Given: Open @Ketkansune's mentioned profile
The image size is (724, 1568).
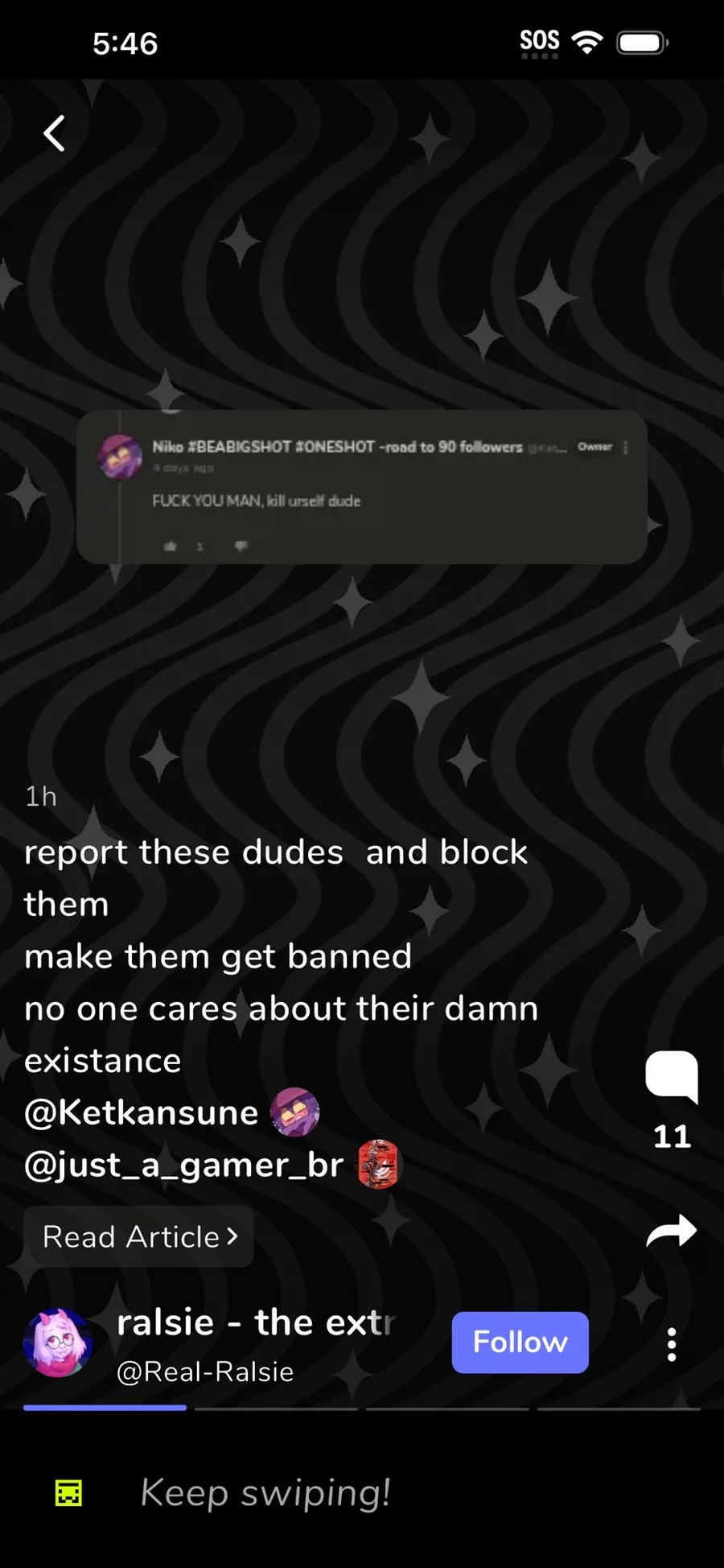Looking at the screenshot, I should click(x=142, y=1112).
